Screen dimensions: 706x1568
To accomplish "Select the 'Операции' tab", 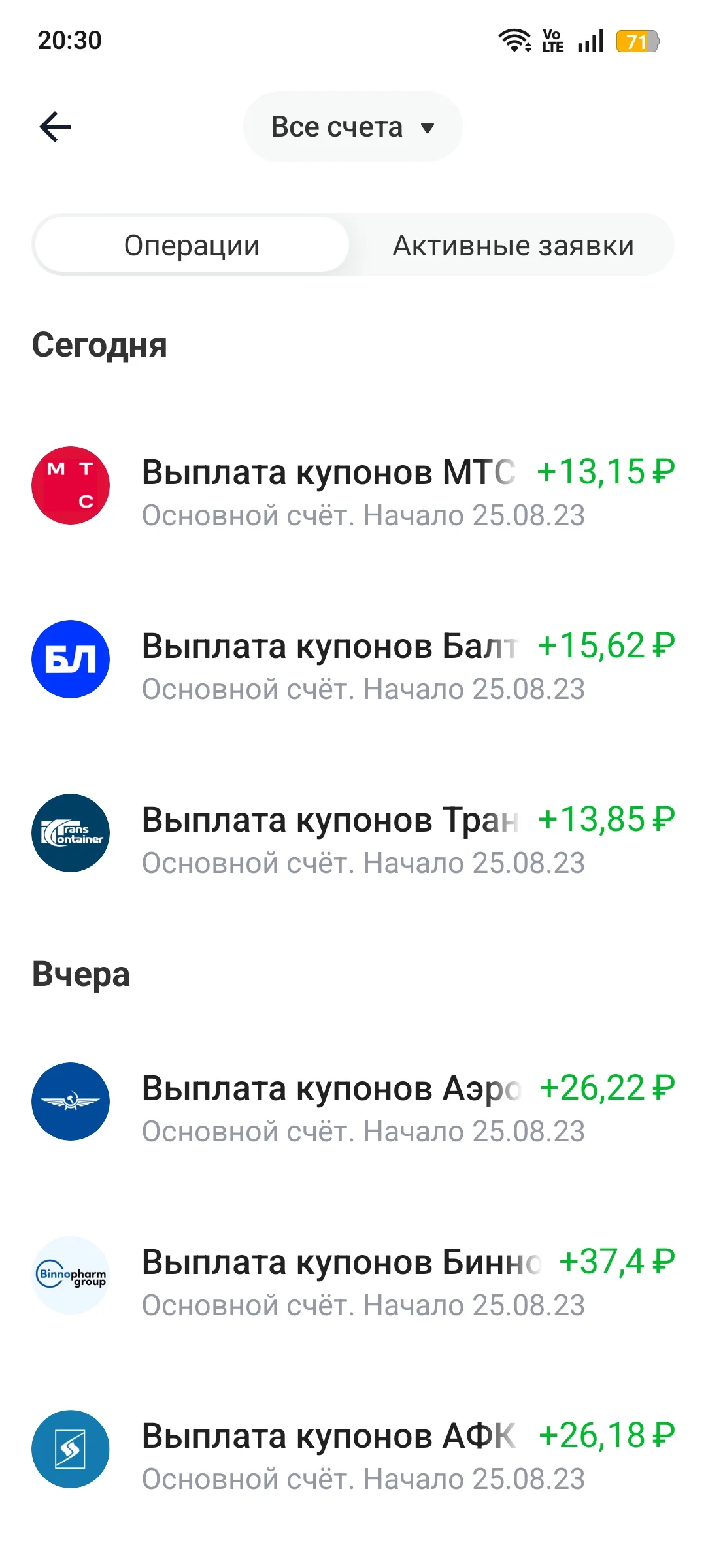I will click(x=192, y=246).
